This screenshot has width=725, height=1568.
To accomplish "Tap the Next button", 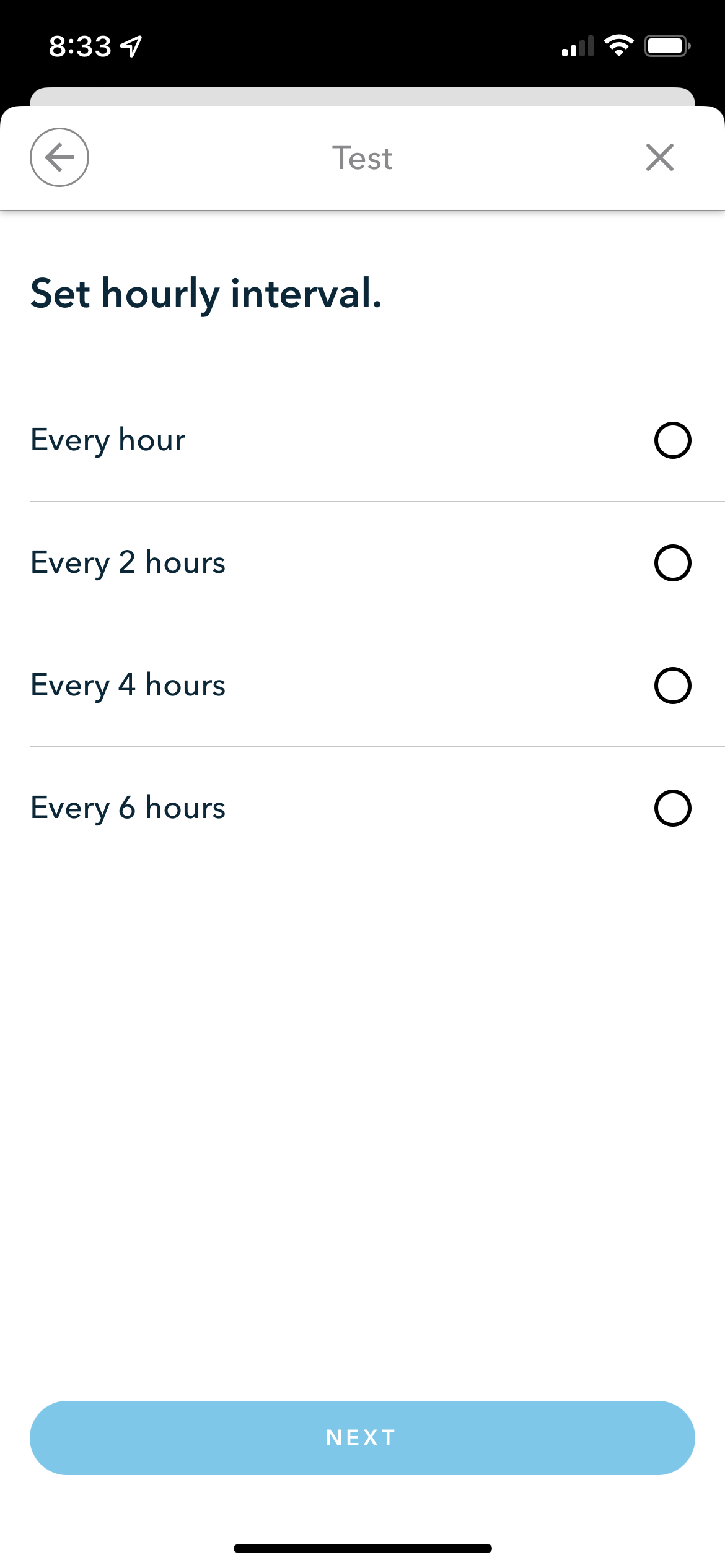I will click(x=362, y=1437).
